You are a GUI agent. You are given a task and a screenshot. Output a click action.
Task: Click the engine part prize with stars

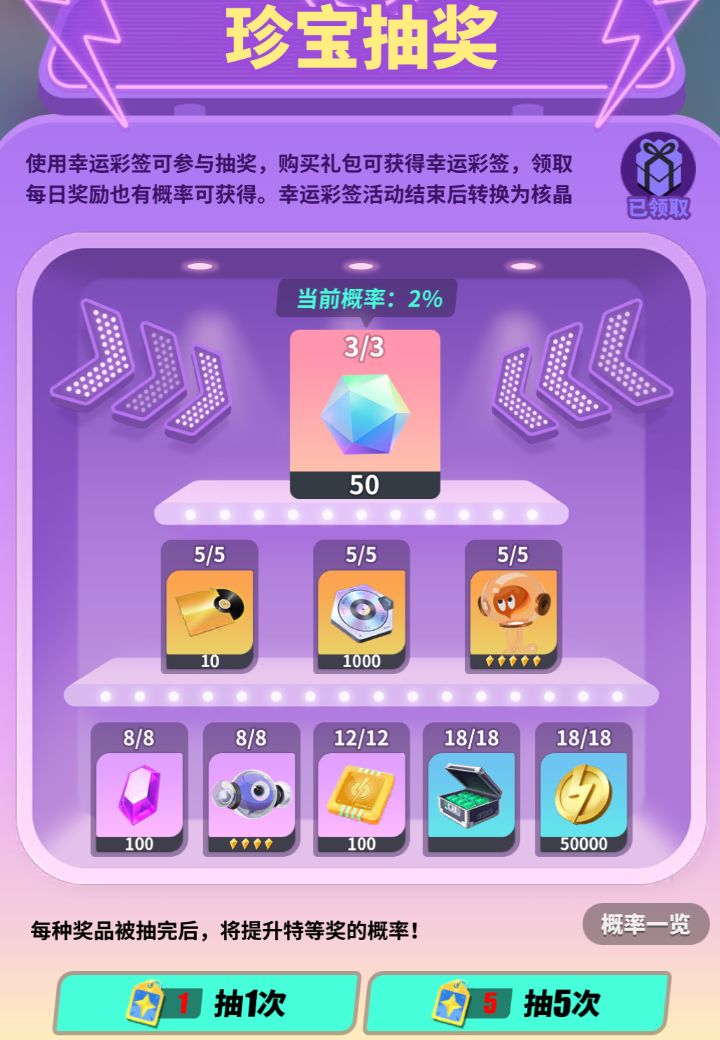tap(249, 790)
